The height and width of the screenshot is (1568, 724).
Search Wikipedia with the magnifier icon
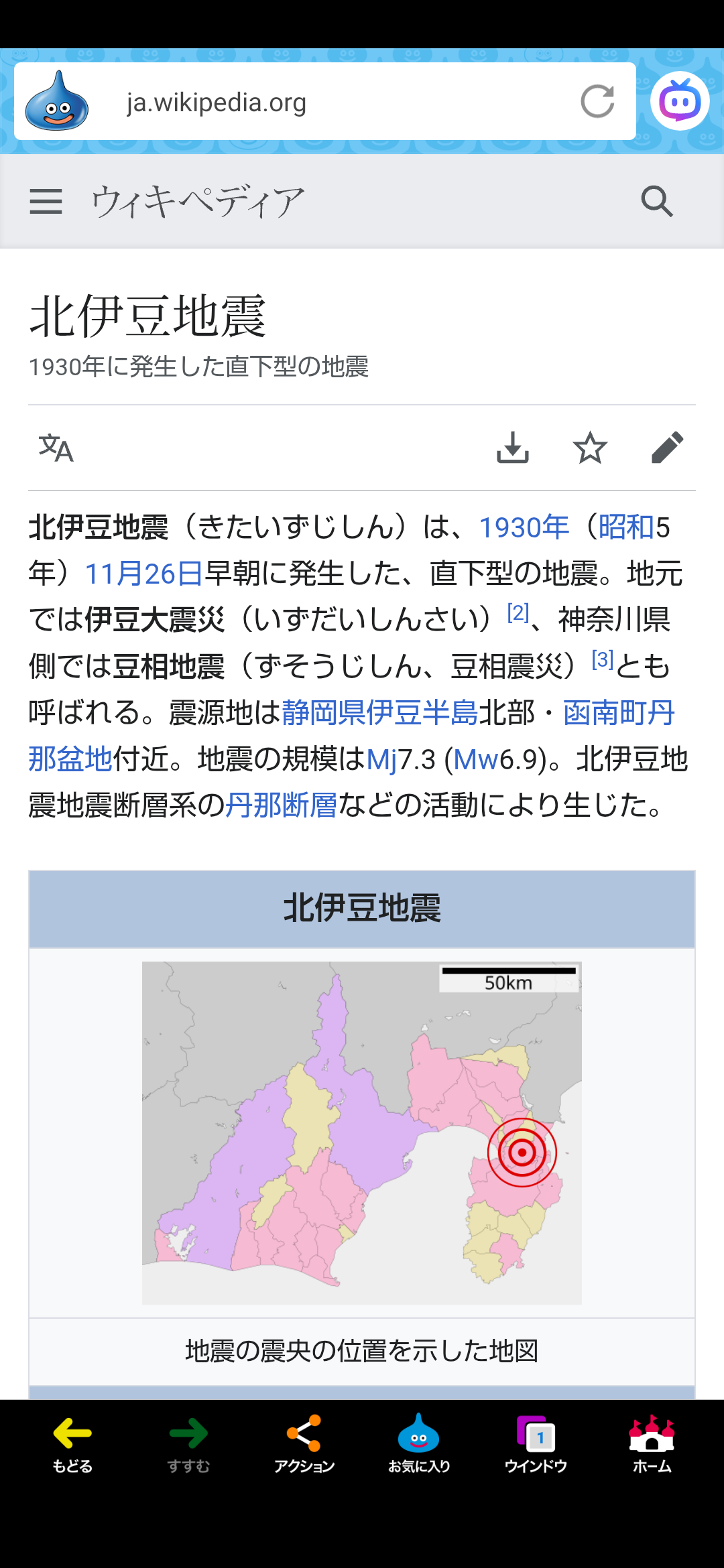656,201
